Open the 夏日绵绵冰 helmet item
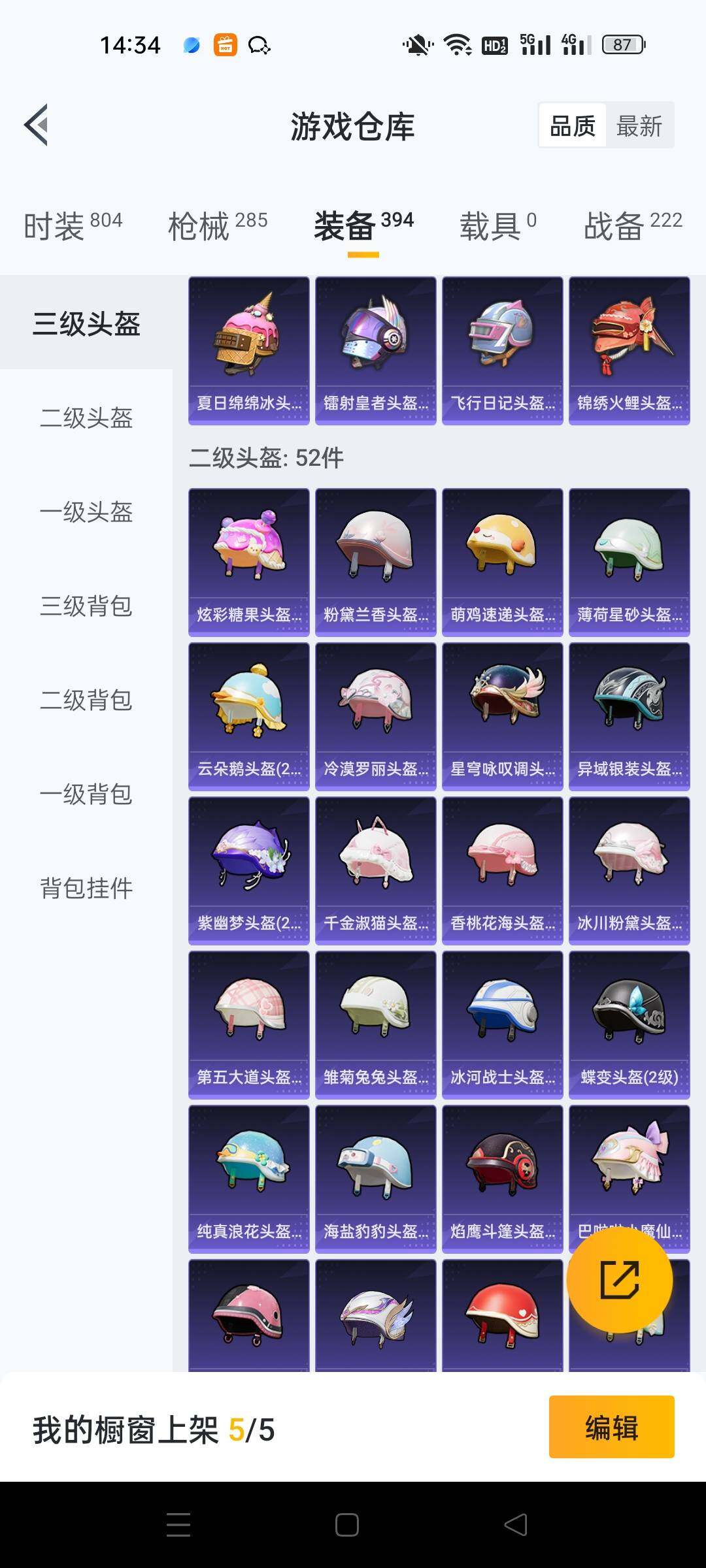706x1568 pixels. click(249, 351)
